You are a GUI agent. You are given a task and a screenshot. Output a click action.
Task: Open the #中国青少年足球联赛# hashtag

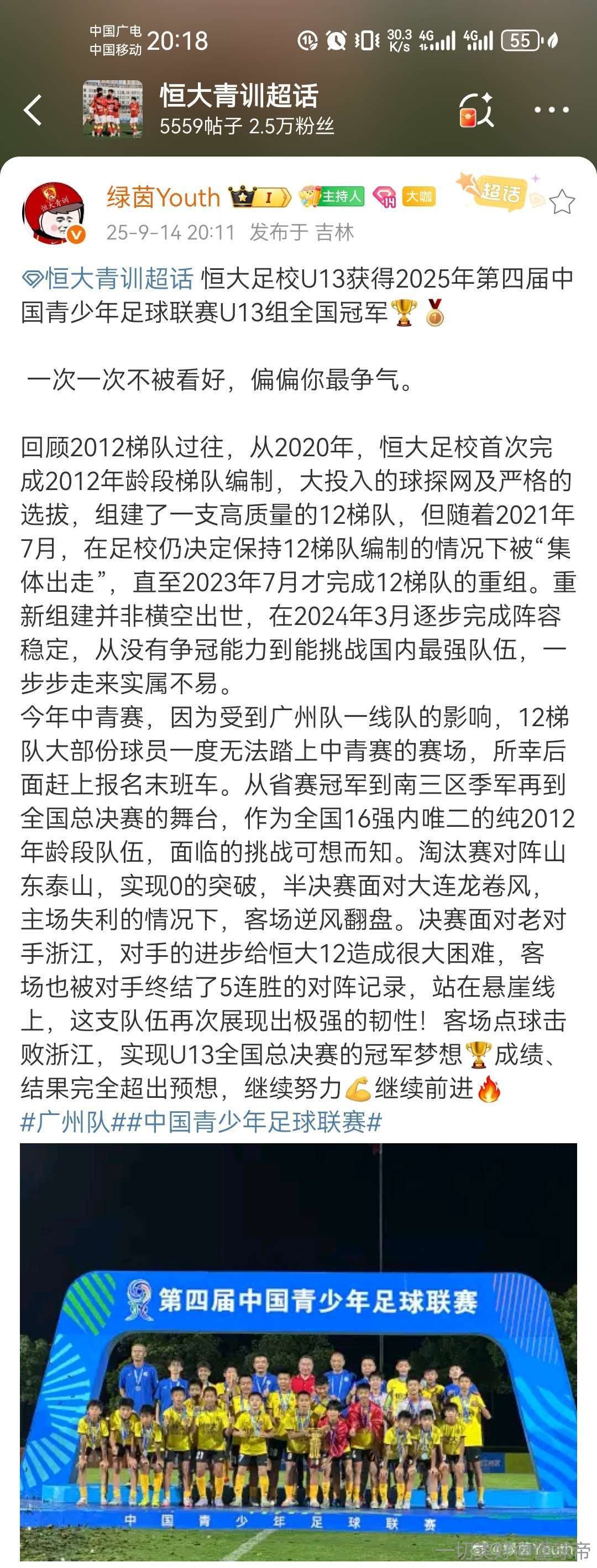[254, 1121]
